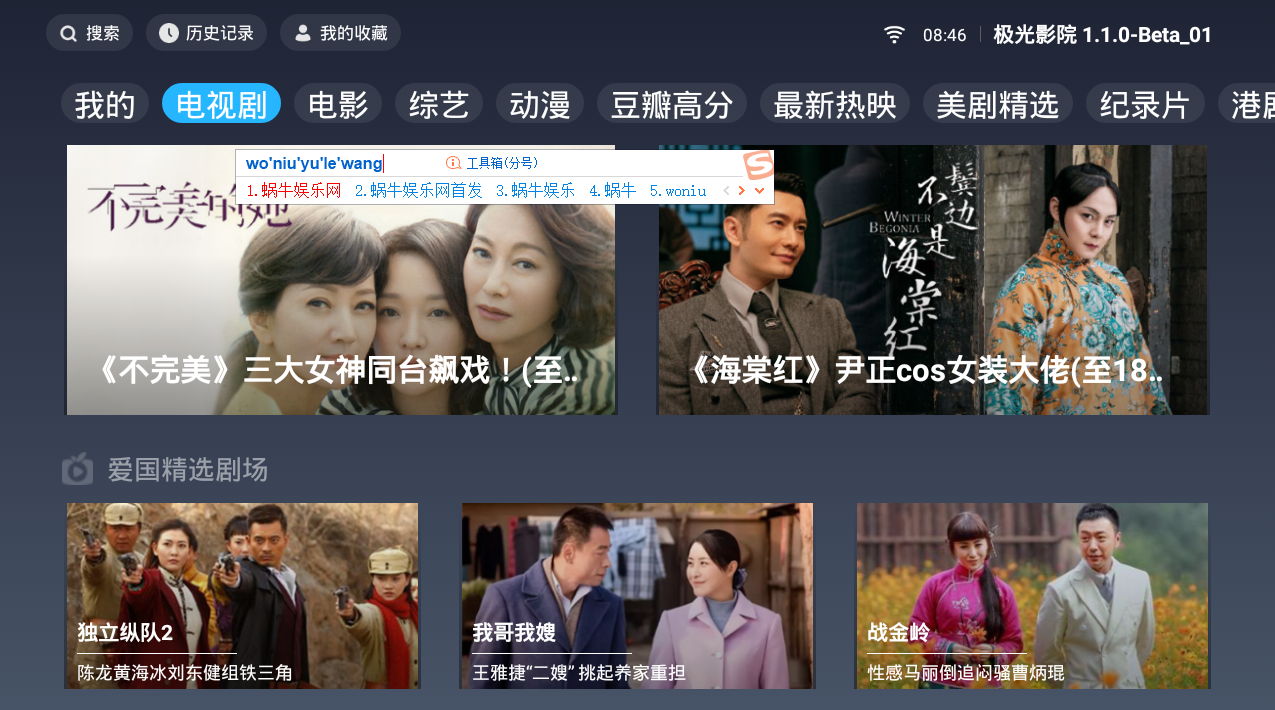This screenshot has height=710, width=1275.
Task: Switch to the 电影 tab
Action: click(x=338, y=104)
